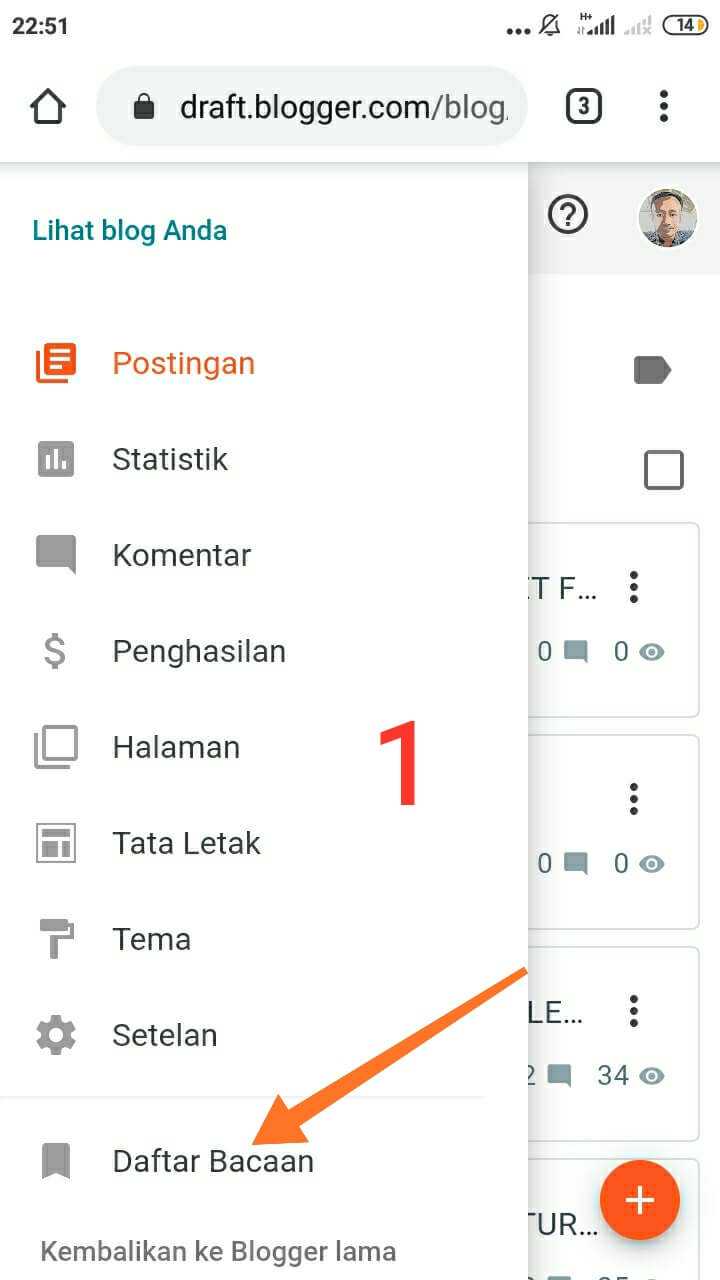Open the Statistik section
The height and width of the screenshot is (1280, 720).
pos(170,459)
